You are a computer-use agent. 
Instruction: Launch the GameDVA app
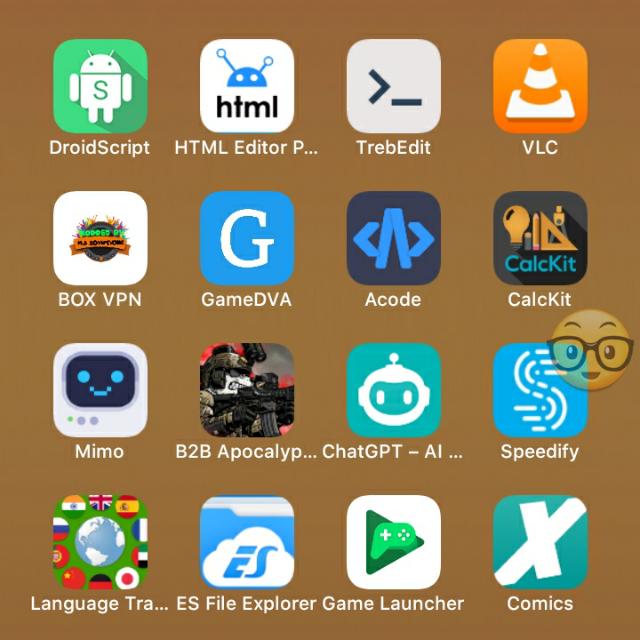247,239
